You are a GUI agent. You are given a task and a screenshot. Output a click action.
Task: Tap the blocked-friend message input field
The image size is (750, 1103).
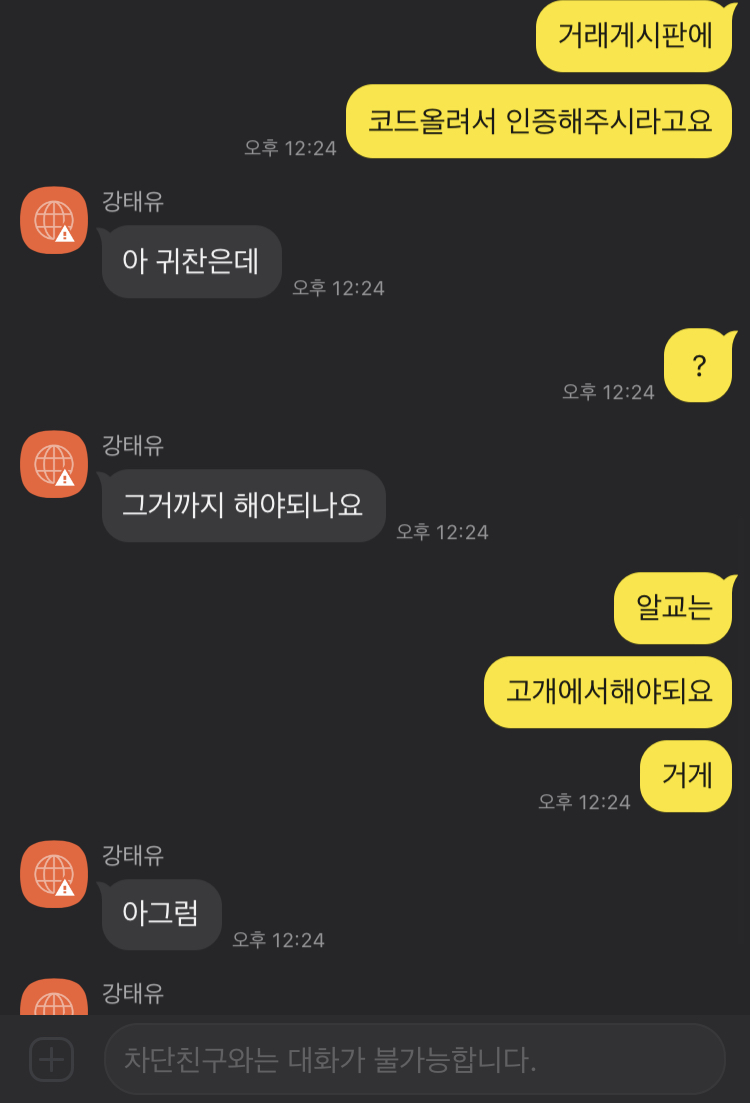pos(414,1059)
